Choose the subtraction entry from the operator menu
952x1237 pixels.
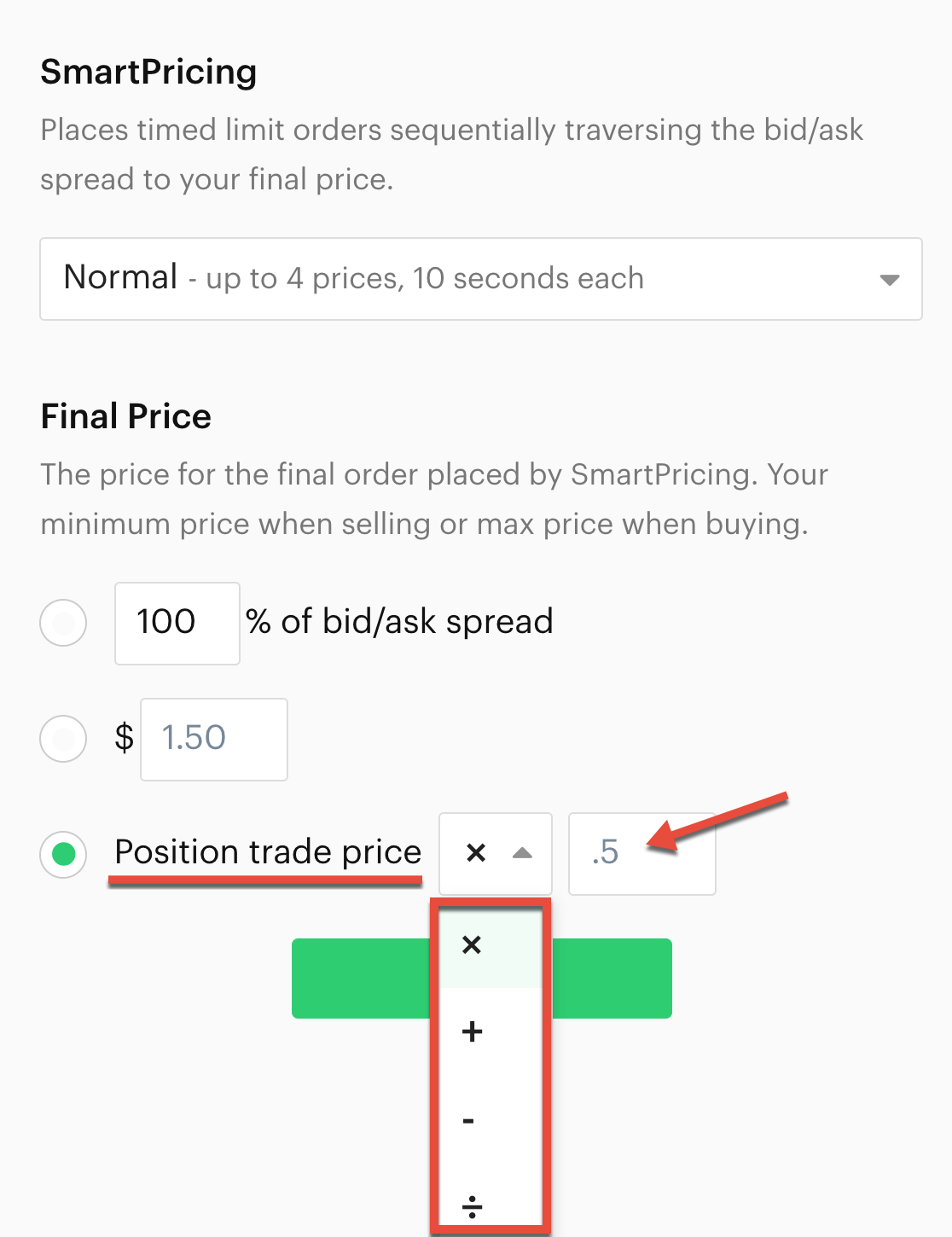(470, 1119)
